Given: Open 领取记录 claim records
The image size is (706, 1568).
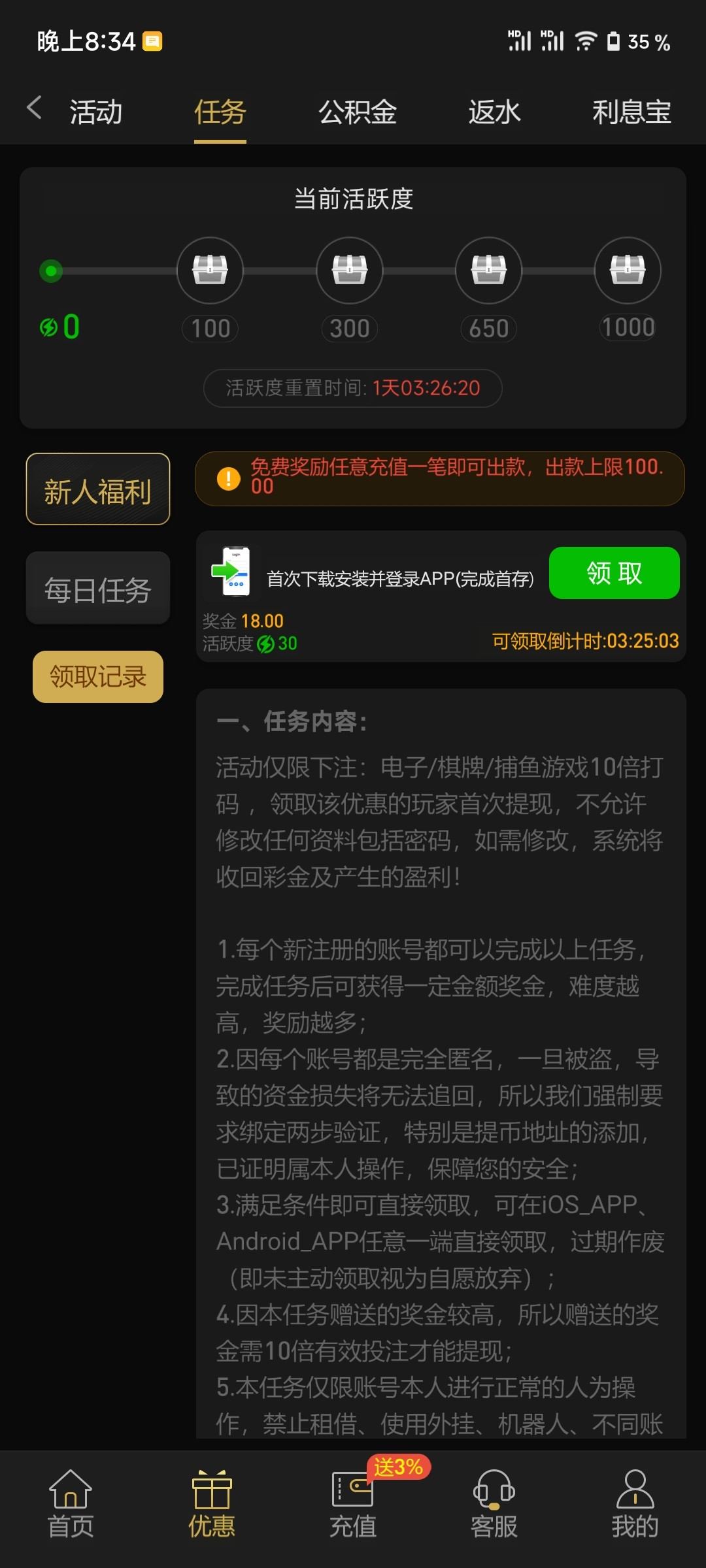Looking at the screenshot, I should pyautogui.click(x=97, y=676).
